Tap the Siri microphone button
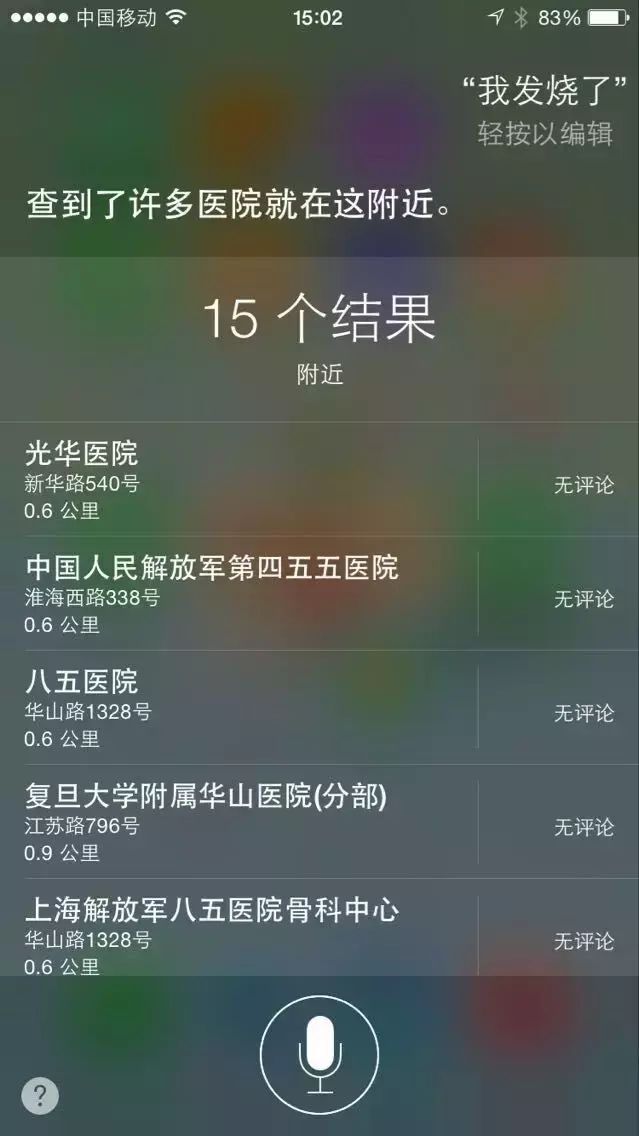Screen dimensions: 639x1136 point(319,1054)
